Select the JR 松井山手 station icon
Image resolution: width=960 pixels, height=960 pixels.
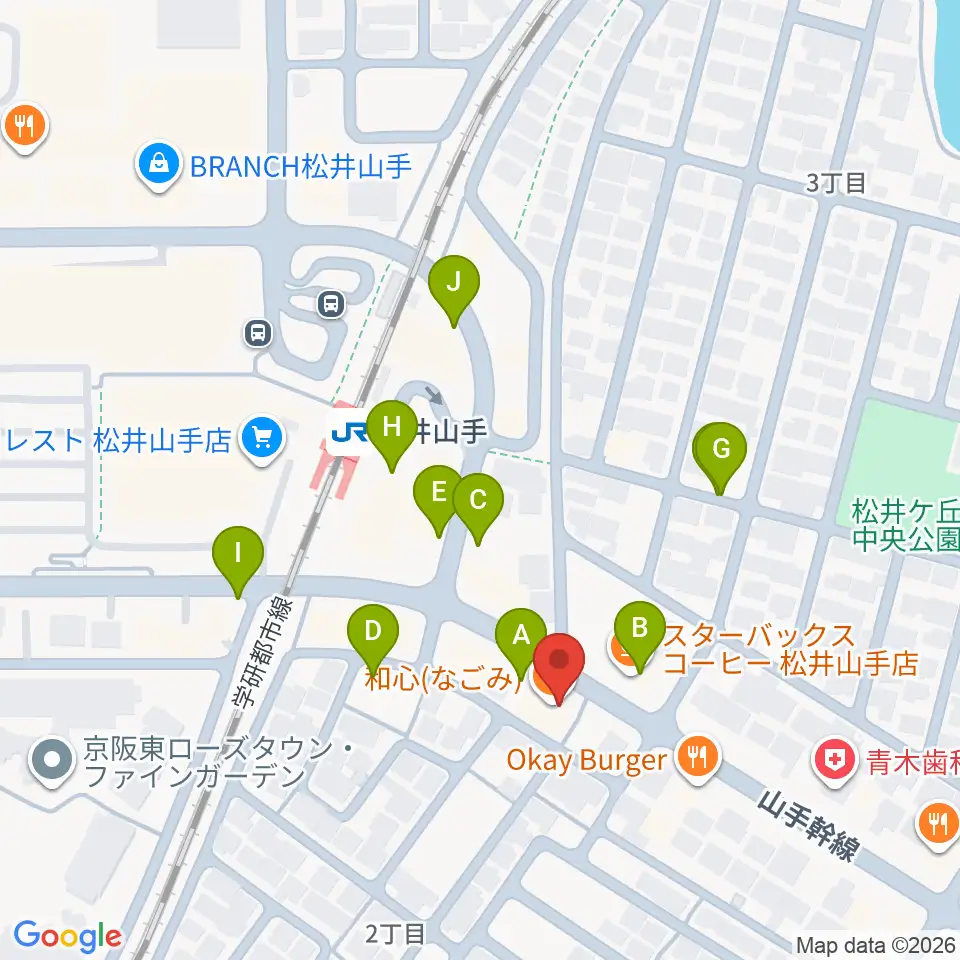coord(348,433)
